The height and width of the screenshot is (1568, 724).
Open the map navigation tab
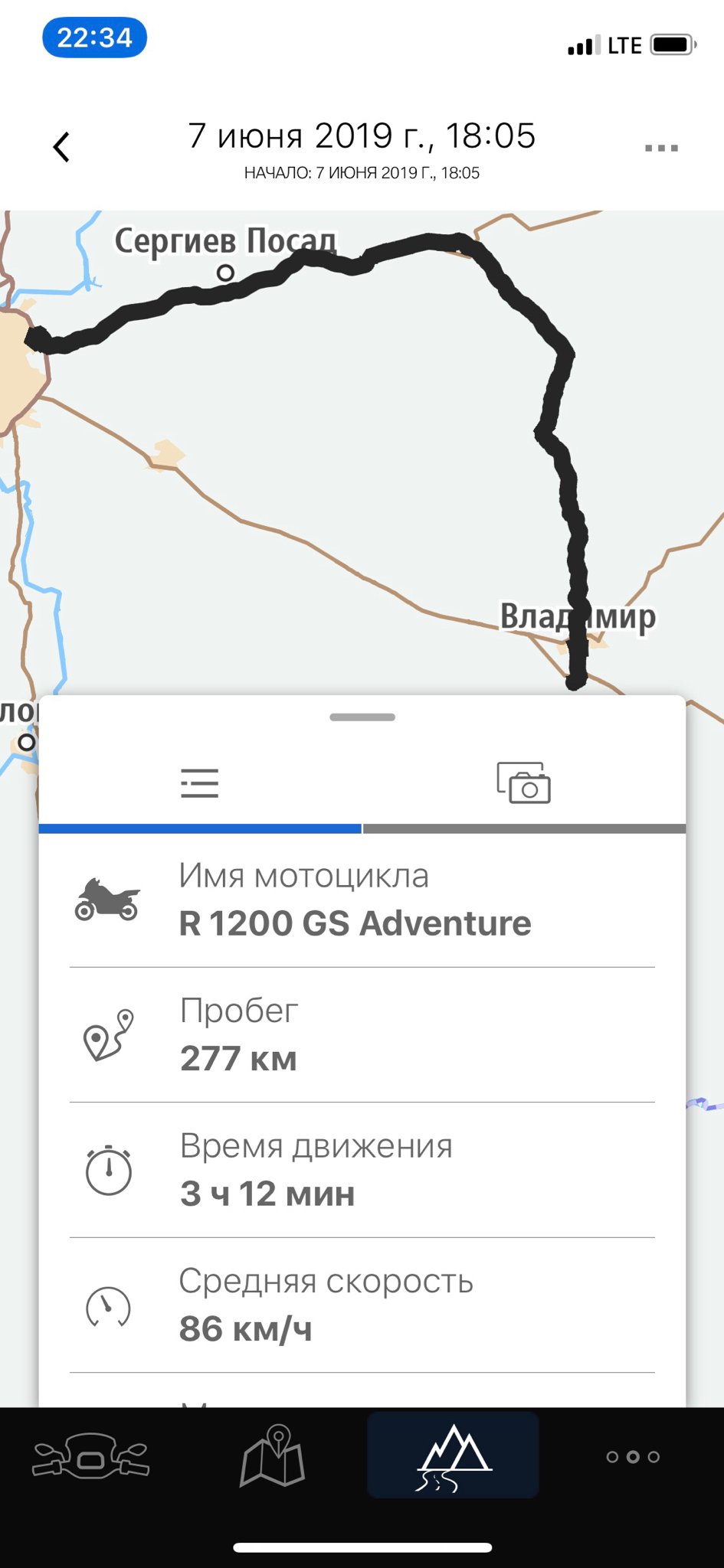point(273,1455)
